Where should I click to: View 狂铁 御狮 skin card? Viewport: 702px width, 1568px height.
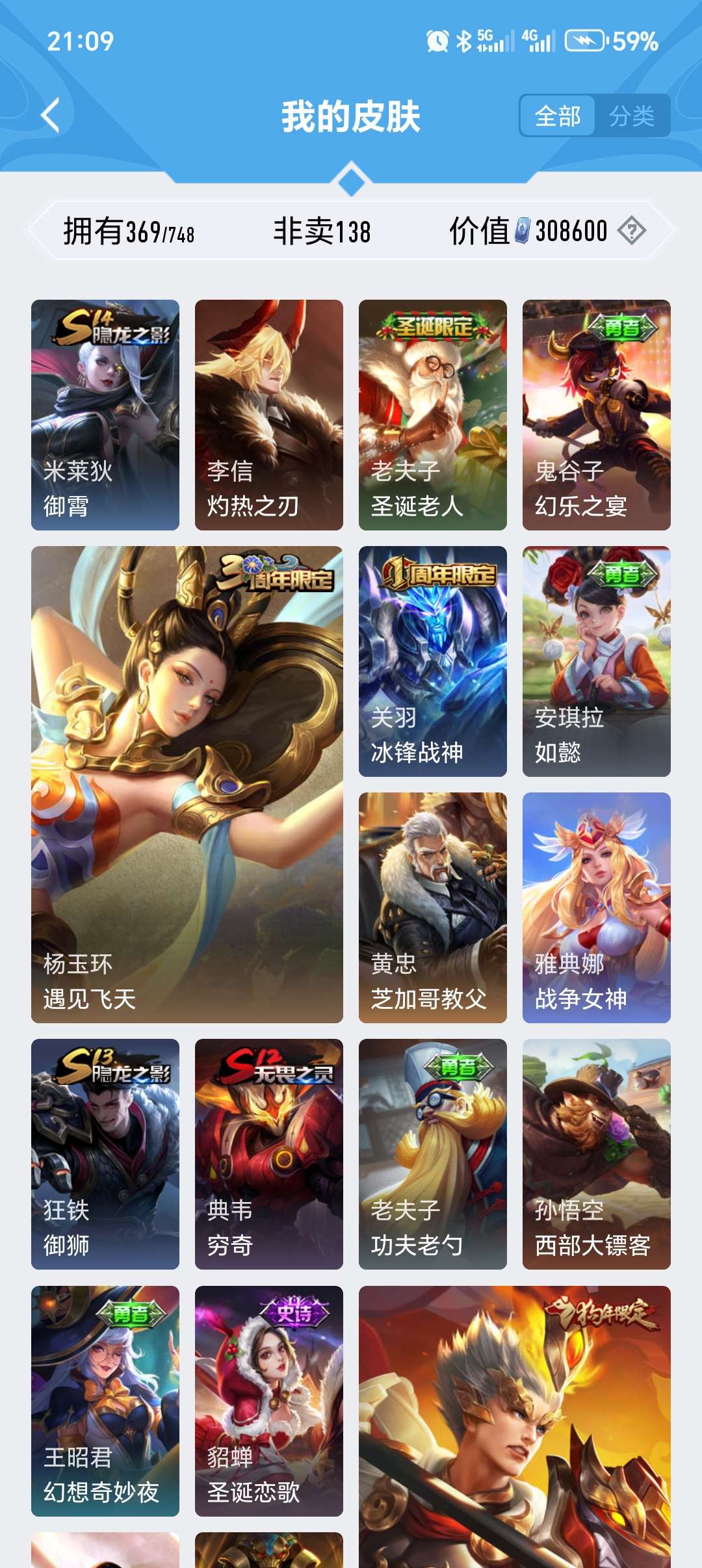[x=105, y=1153]
